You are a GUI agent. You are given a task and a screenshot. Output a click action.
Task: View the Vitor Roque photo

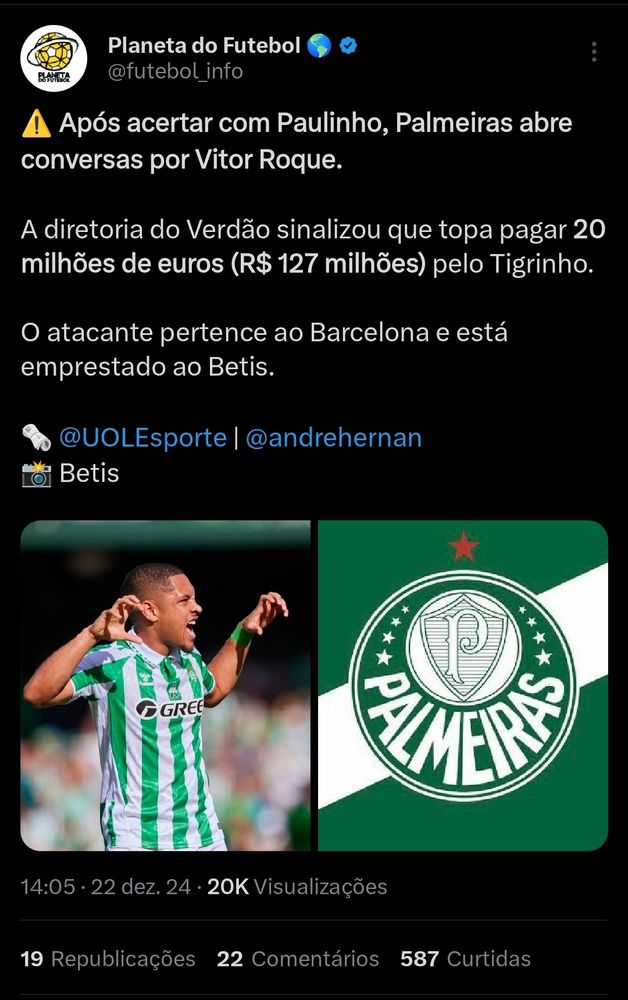click(x=166, y=685)
